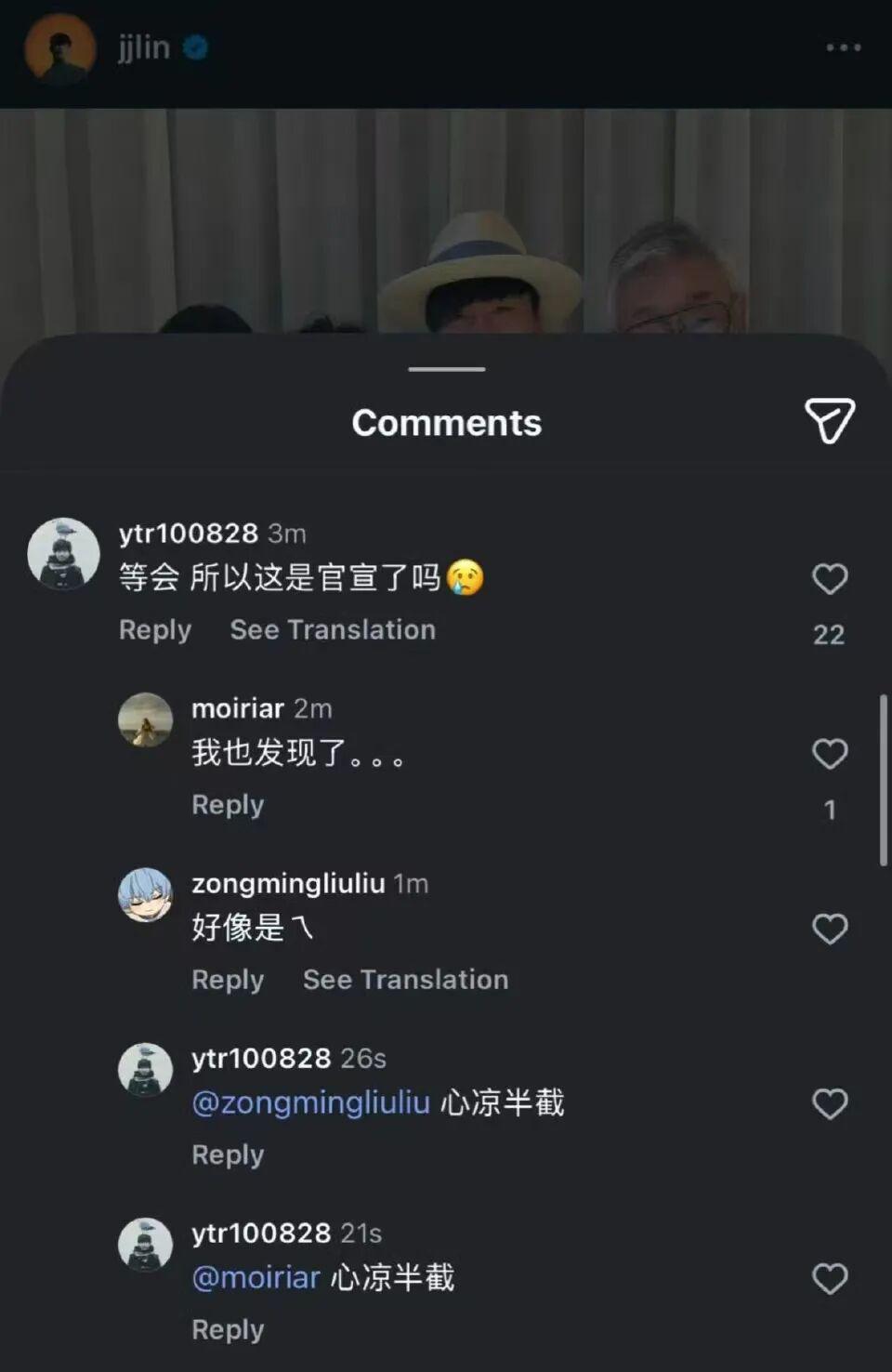Image resolution: width=892 pixels, height=1372 pixels.
Task: Reply to moiriar's comment
Action: (228, 805)
